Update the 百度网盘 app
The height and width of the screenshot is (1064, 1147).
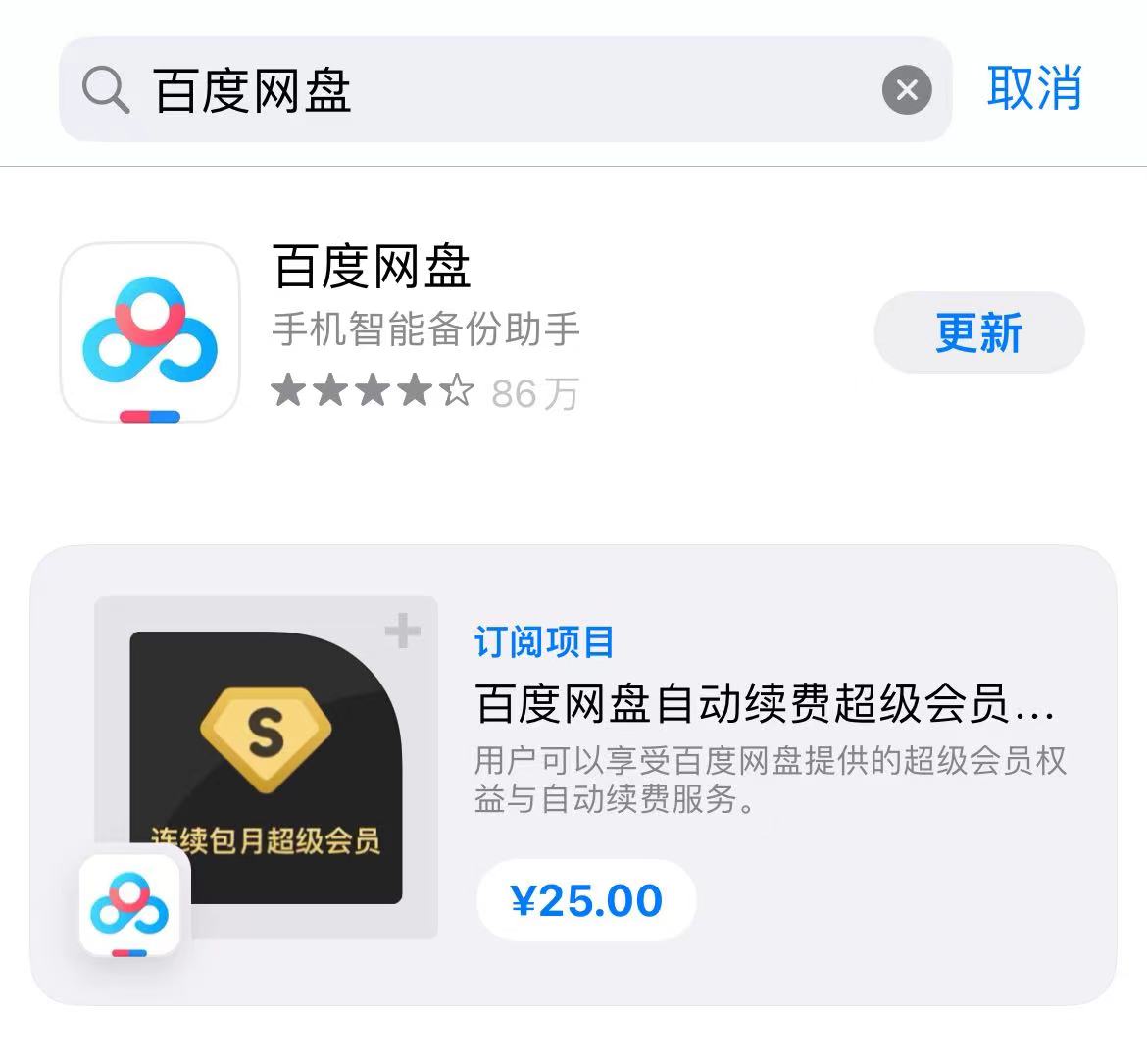(978, 332)
